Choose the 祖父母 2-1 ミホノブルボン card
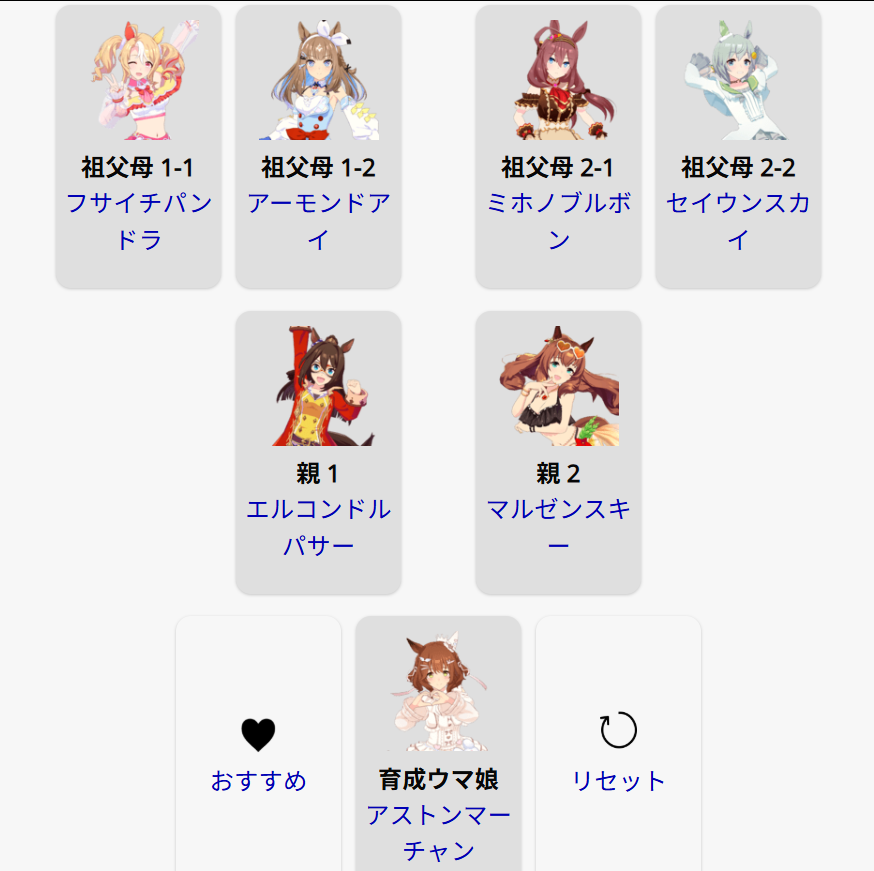The width and height of the screenshot is (874, 871). (x=558, y=146)
